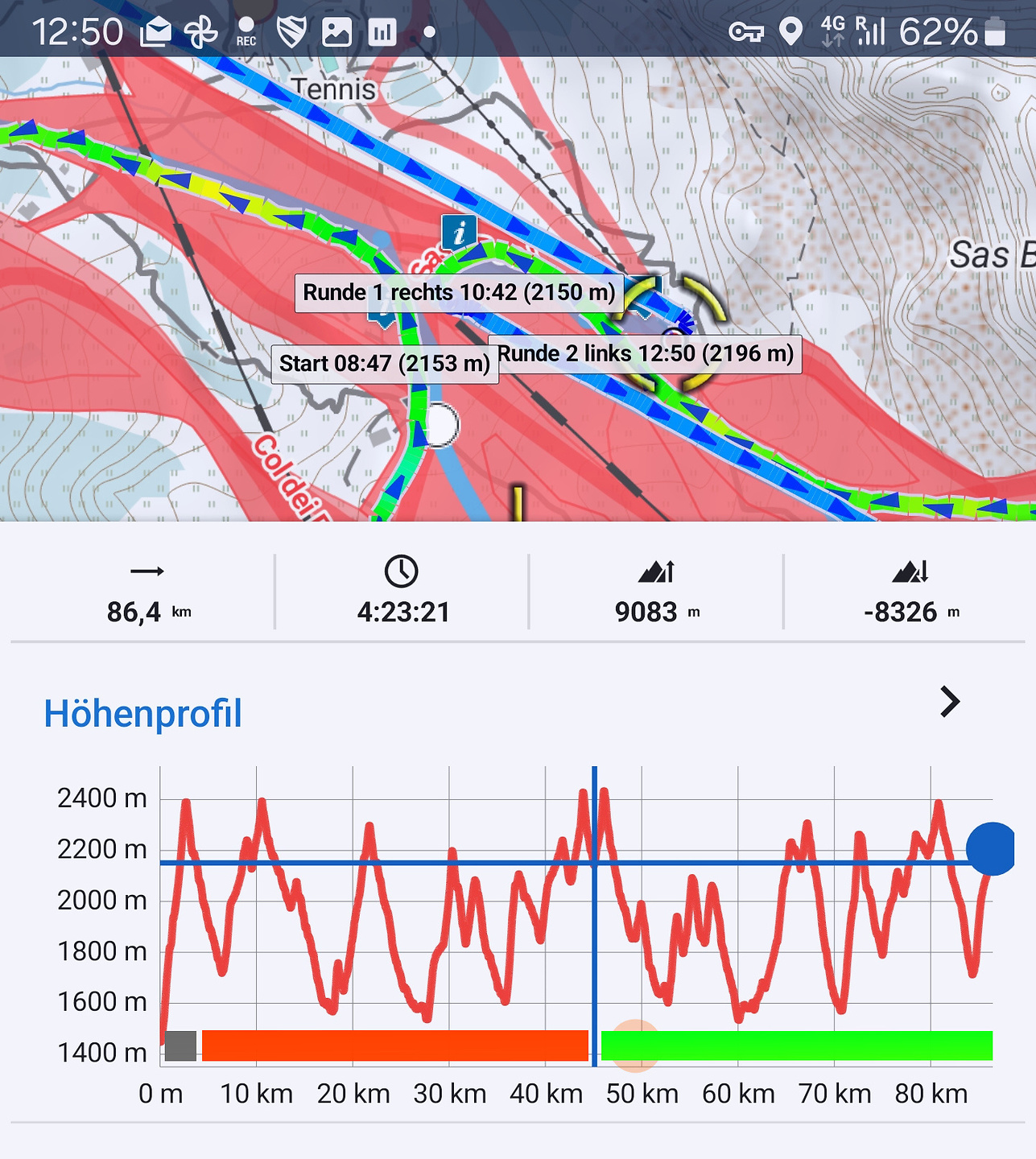
Task: Open the Höhenprofil section title
Action: click(x=142, y=714)
